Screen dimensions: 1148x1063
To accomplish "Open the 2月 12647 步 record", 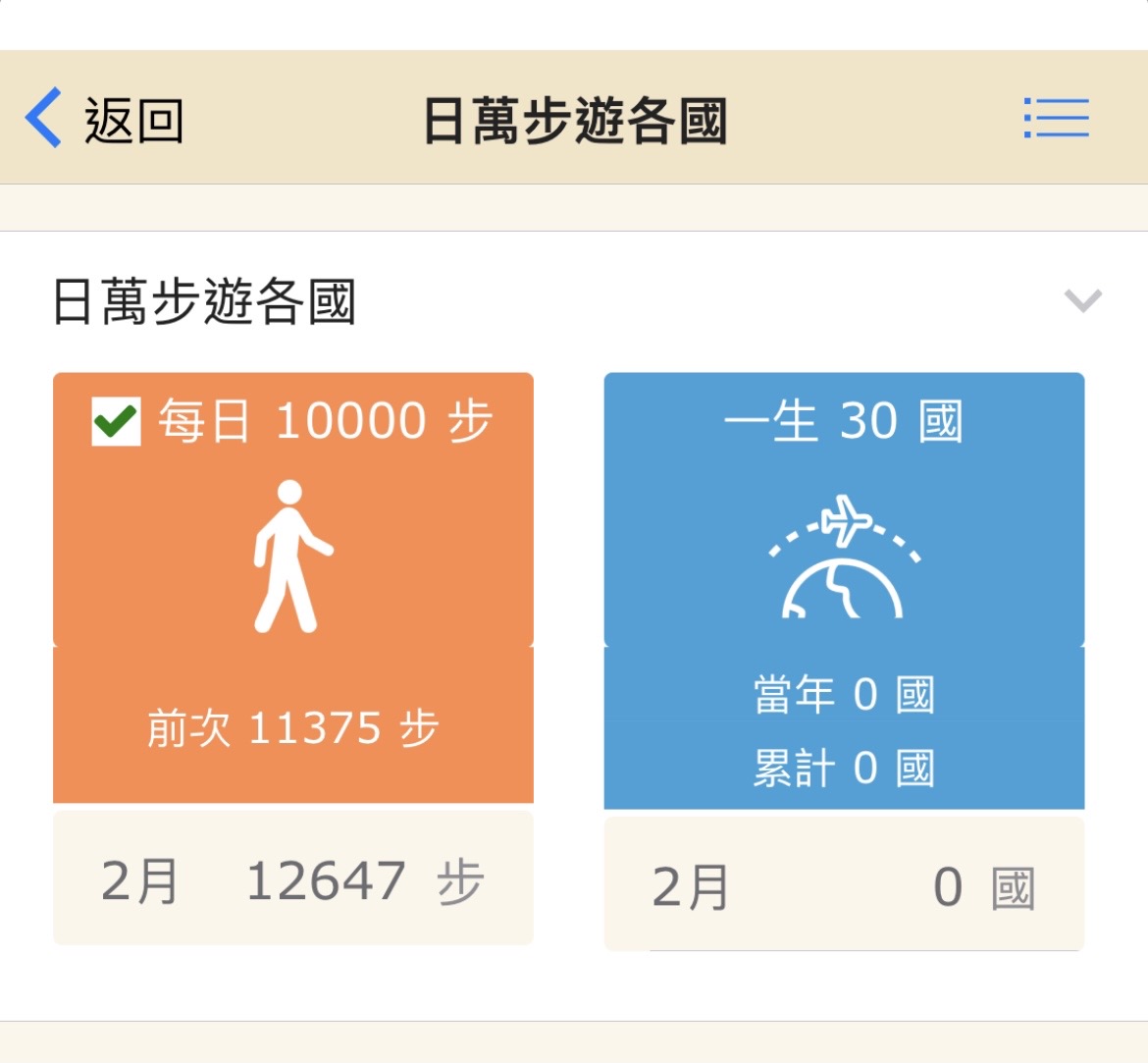I will [292, 878].
